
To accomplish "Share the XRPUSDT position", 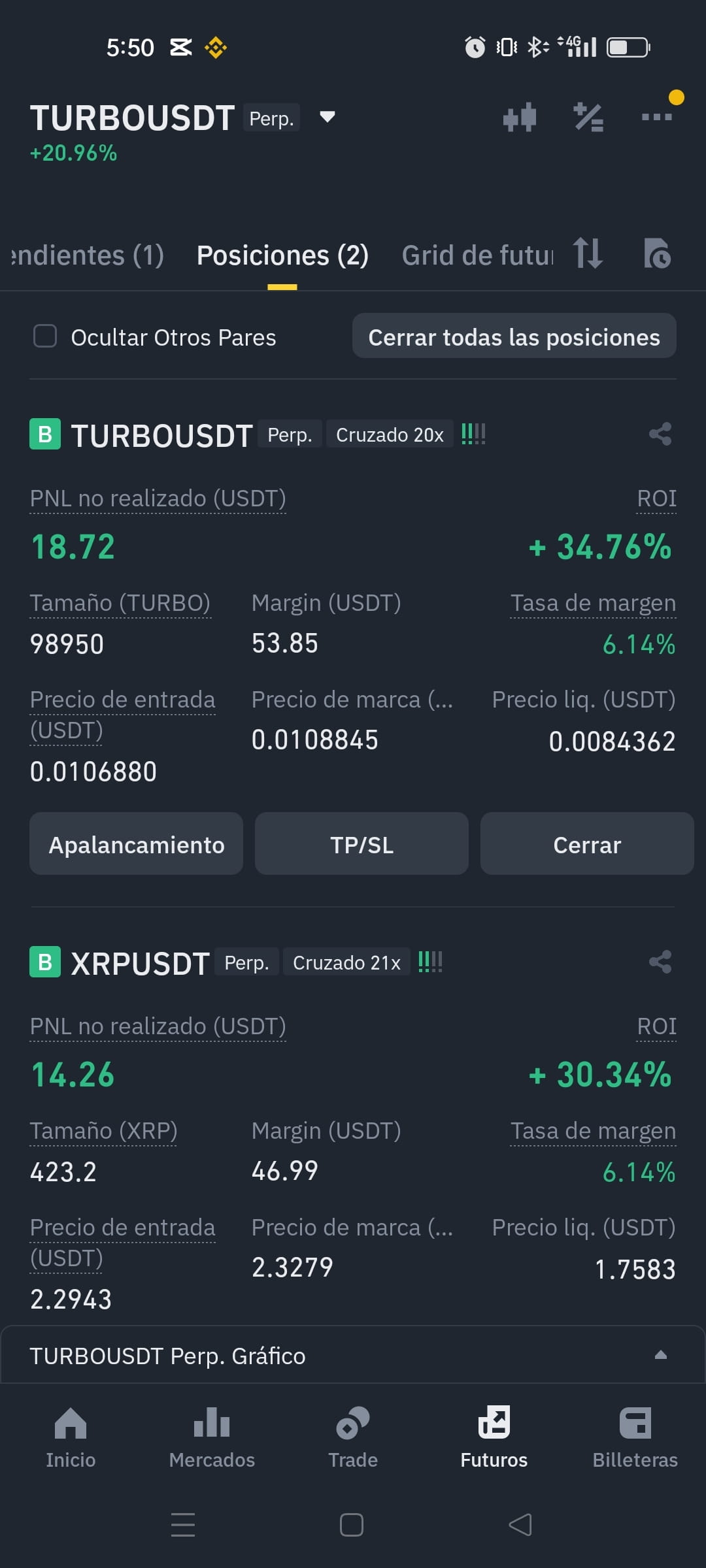I will click(x=660, y=962).
